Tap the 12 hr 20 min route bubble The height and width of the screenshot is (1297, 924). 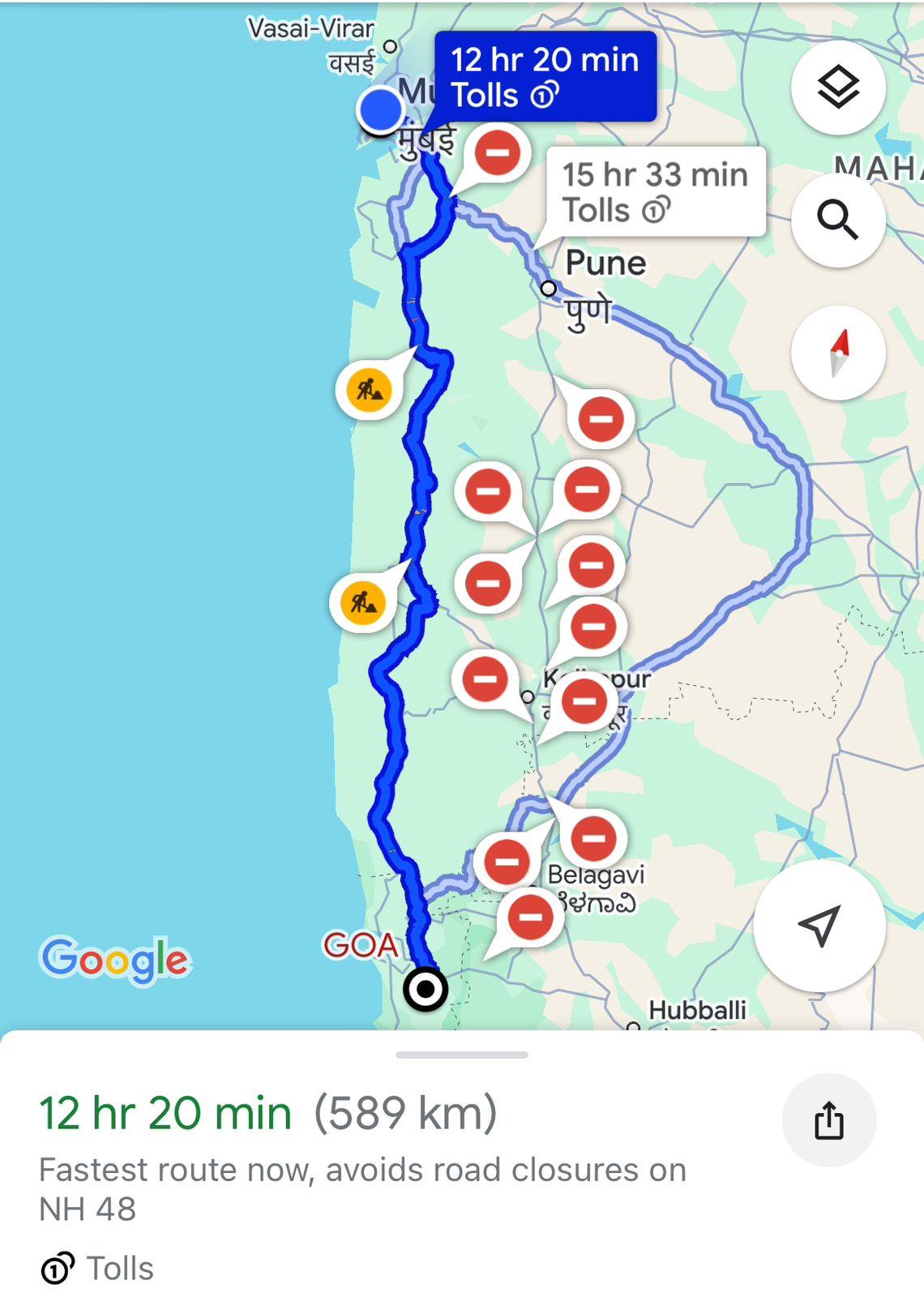click(545, 77)
